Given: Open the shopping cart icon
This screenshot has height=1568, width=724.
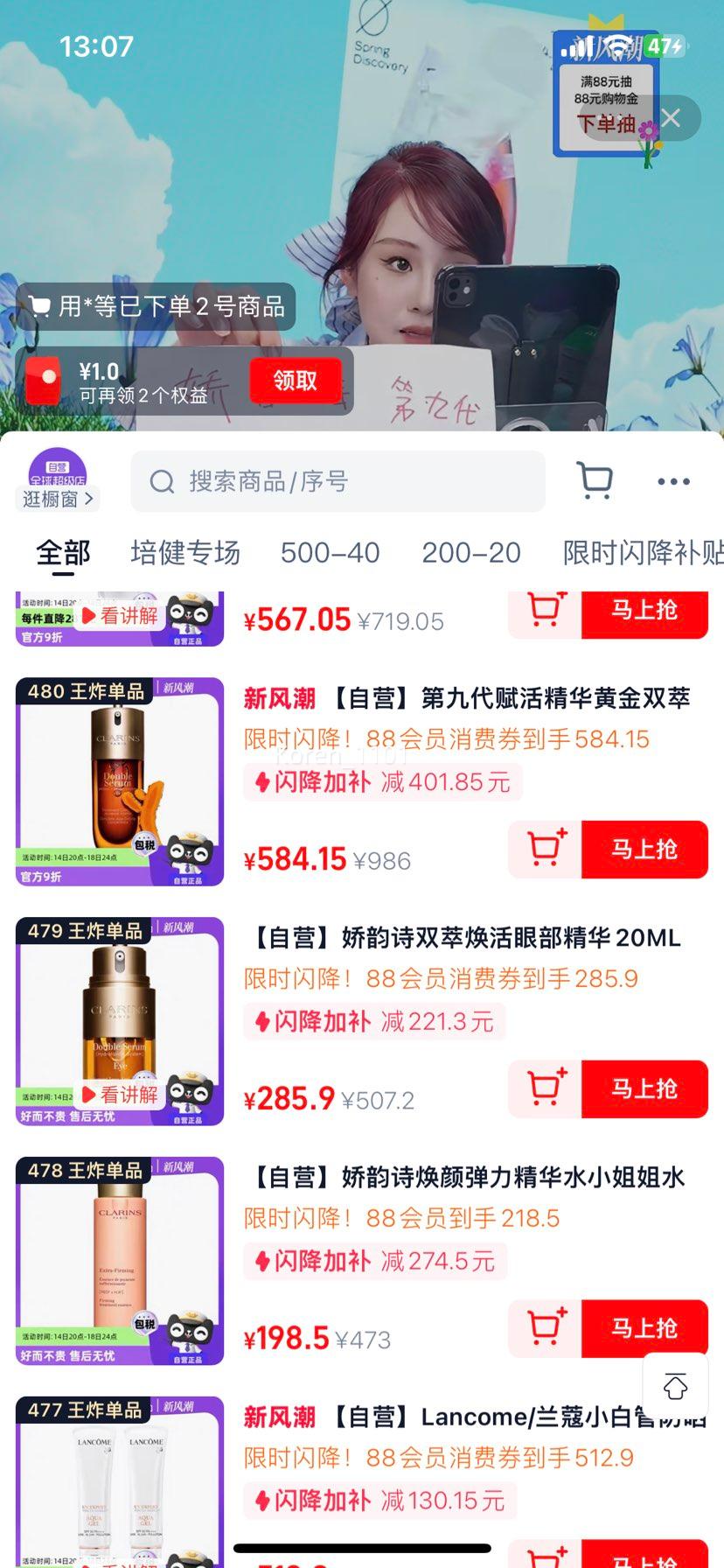Looking at the screenshot, I should (595, 480).
